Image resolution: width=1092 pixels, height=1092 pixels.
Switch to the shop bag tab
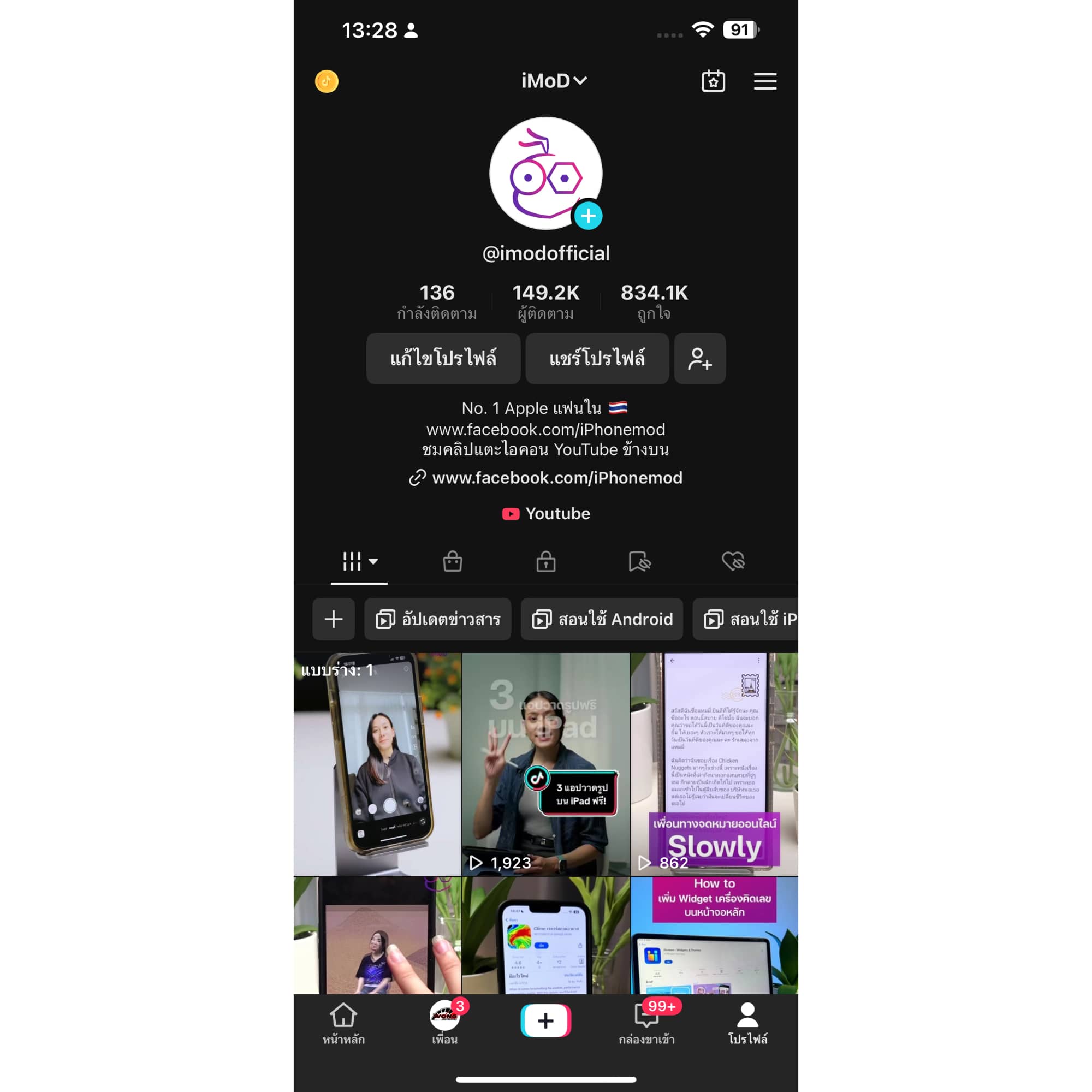(x=452, y=562)
